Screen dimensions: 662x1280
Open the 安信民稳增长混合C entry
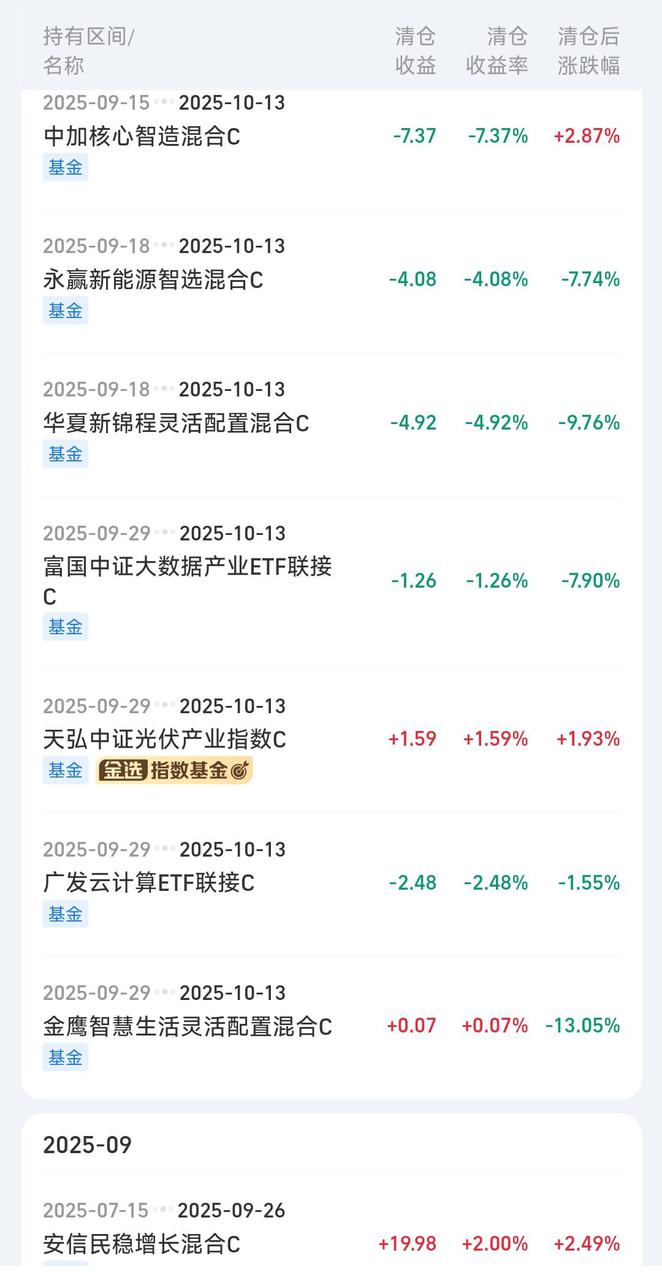pyautogui.click(x=141, y=1244)
